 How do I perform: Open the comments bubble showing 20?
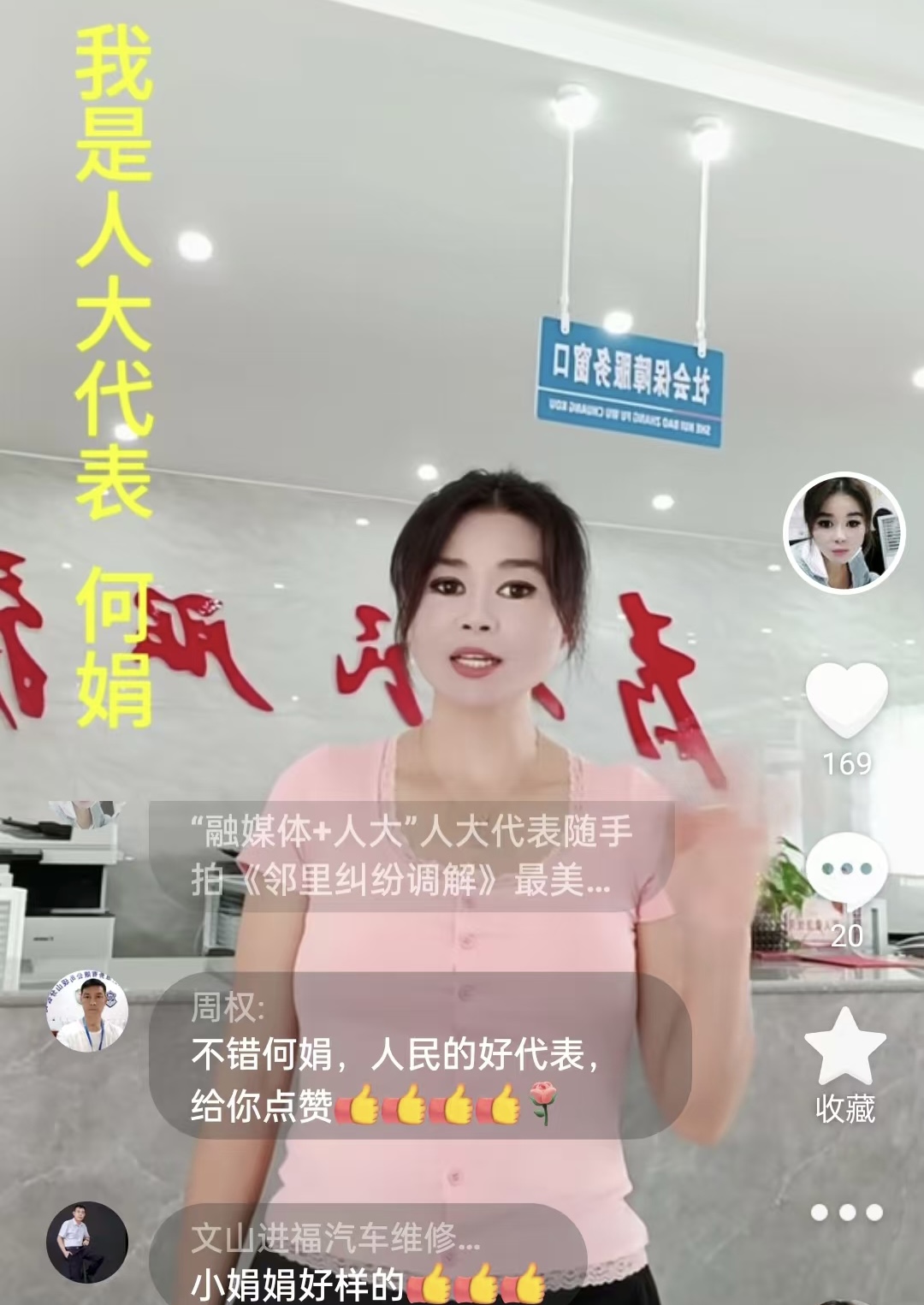point(846,872)
